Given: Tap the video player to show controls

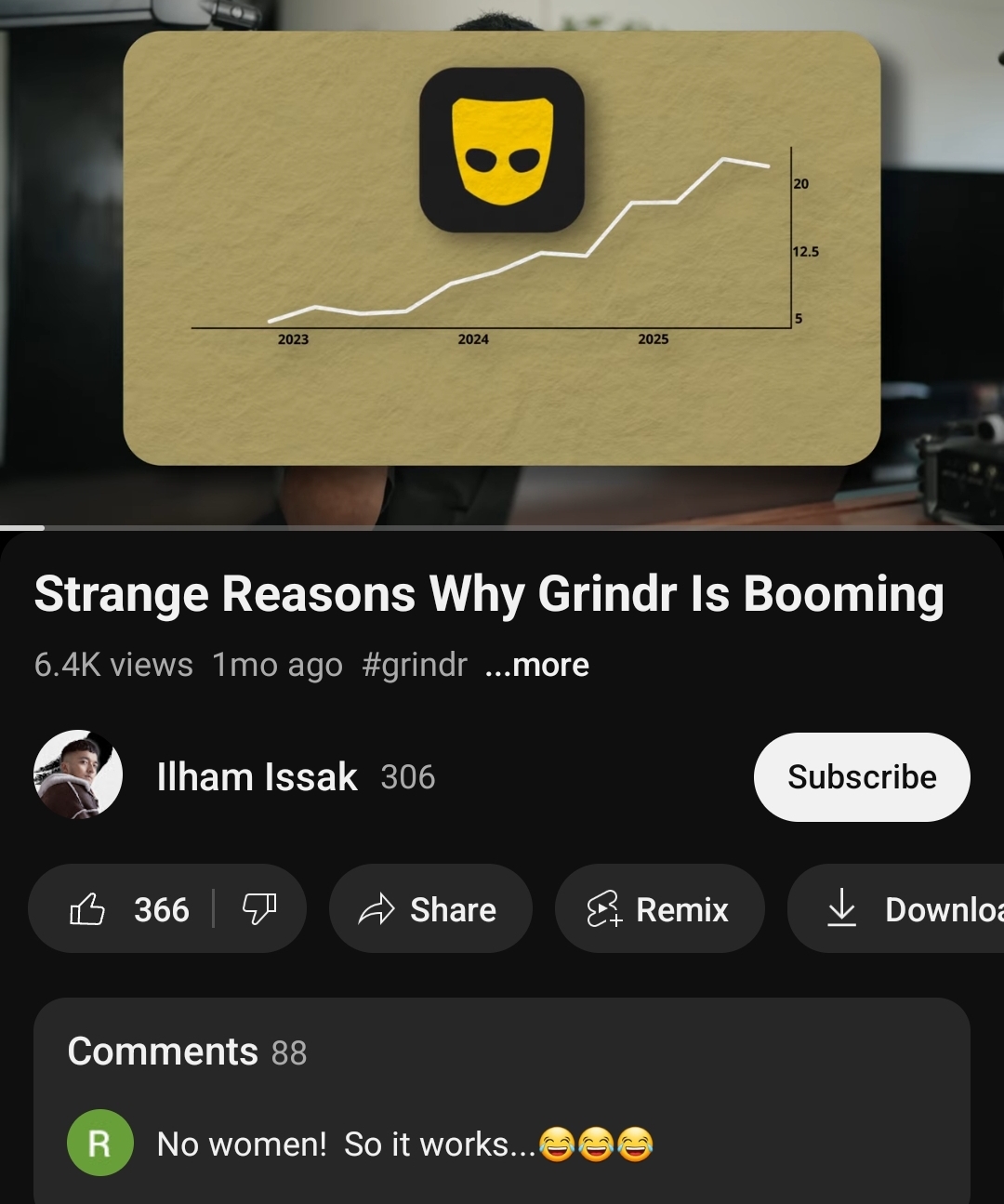Looking at the screenshot, I should [x=502, y=262].
